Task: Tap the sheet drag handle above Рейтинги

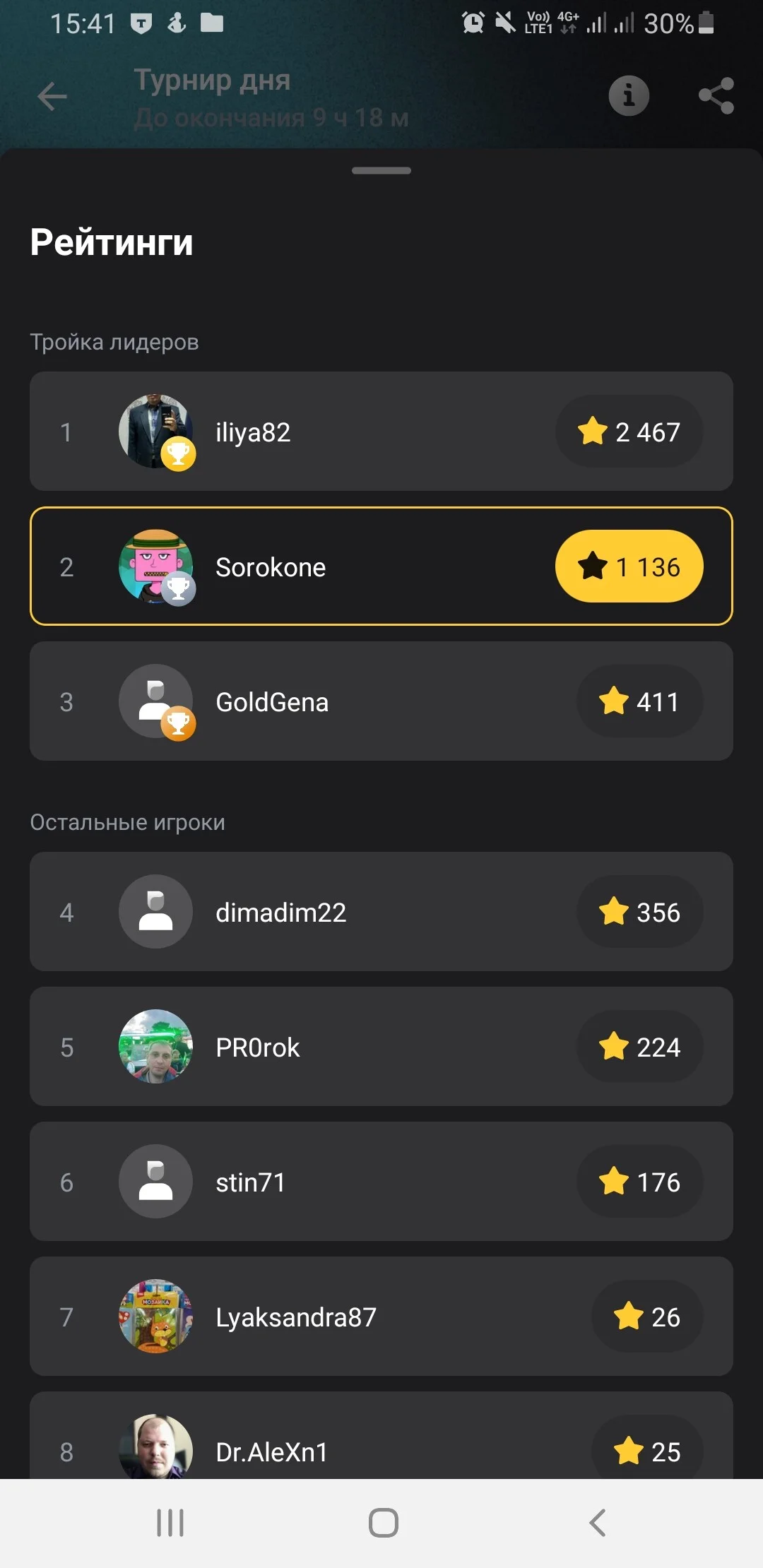Action: coord(381,170)
